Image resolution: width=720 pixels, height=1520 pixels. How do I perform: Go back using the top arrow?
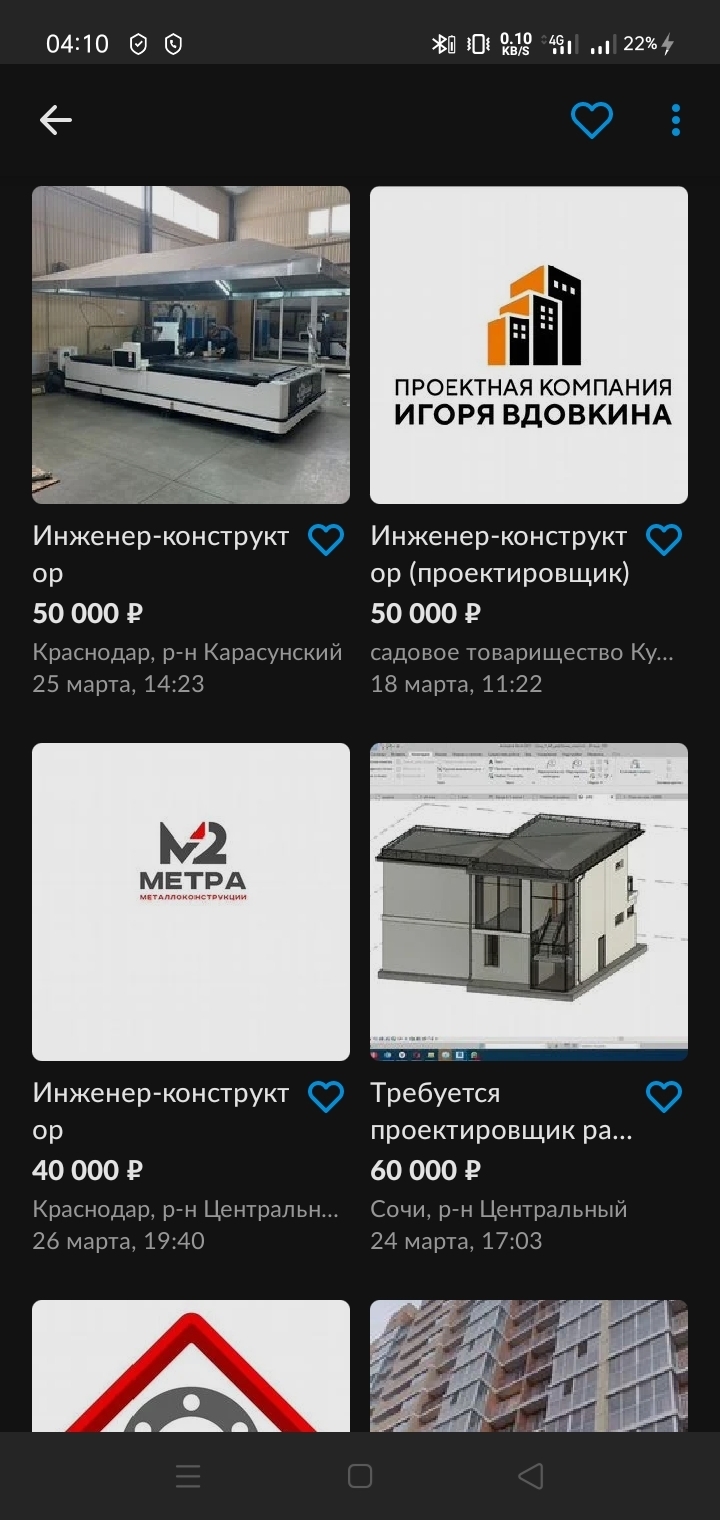coord(56,121)
